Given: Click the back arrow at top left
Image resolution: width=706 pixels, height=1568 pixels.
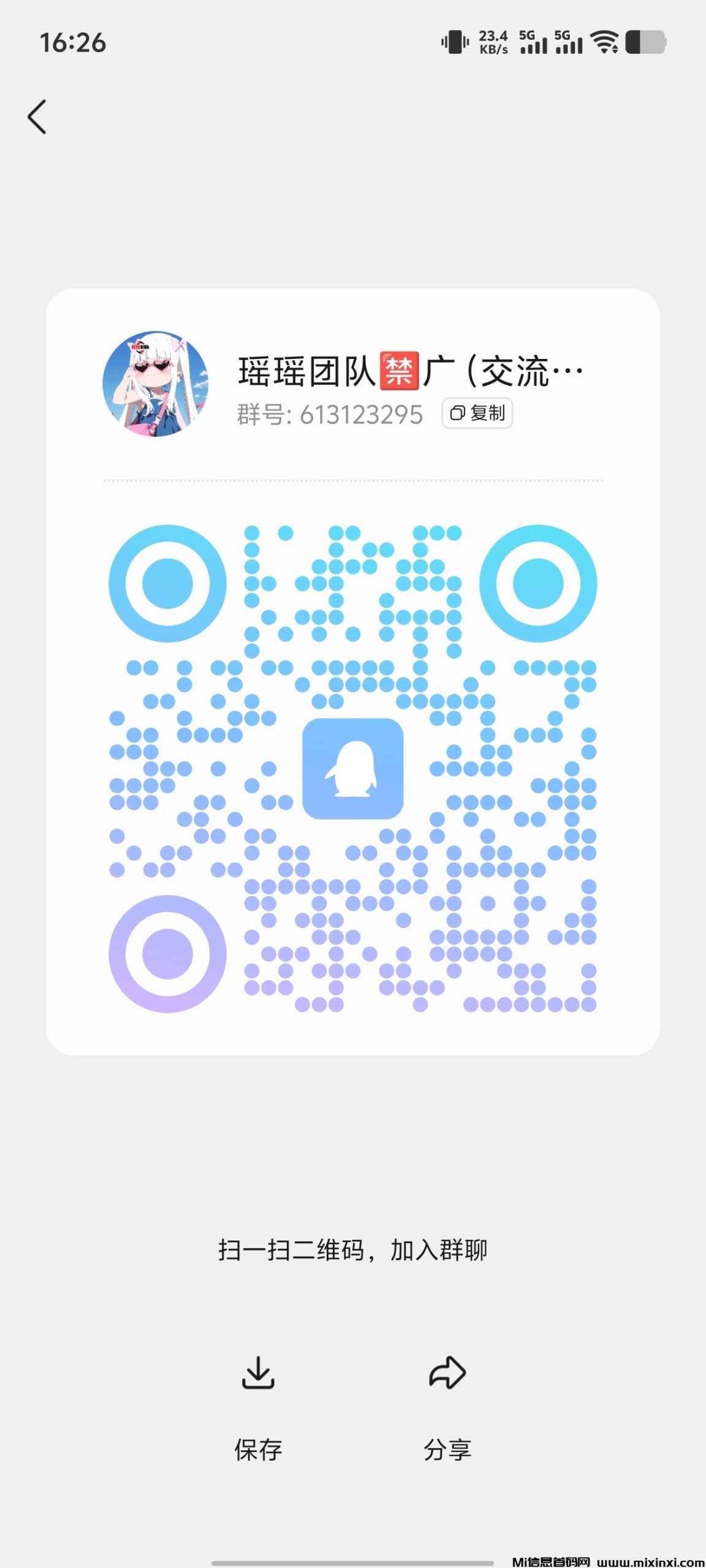Looking at the screenshot, I should click(x=37, y=117).
